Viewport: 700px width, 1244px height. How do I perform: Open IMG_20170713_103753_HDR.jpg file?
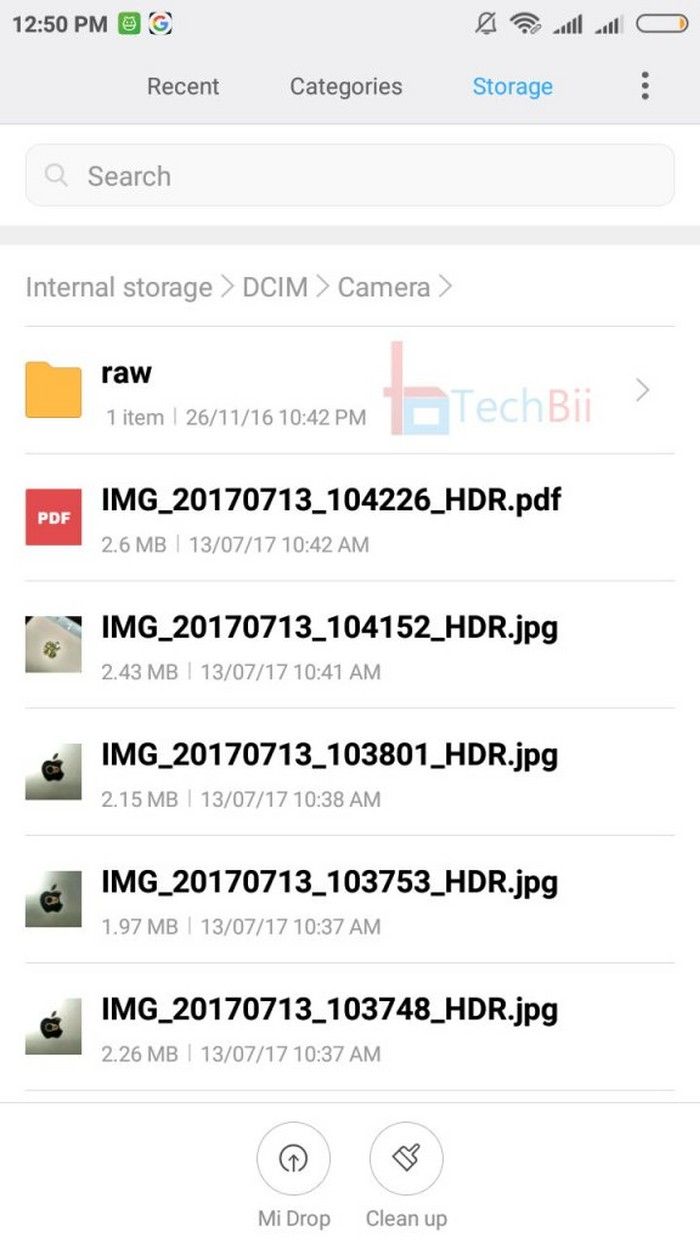click(x=350, y=899)
